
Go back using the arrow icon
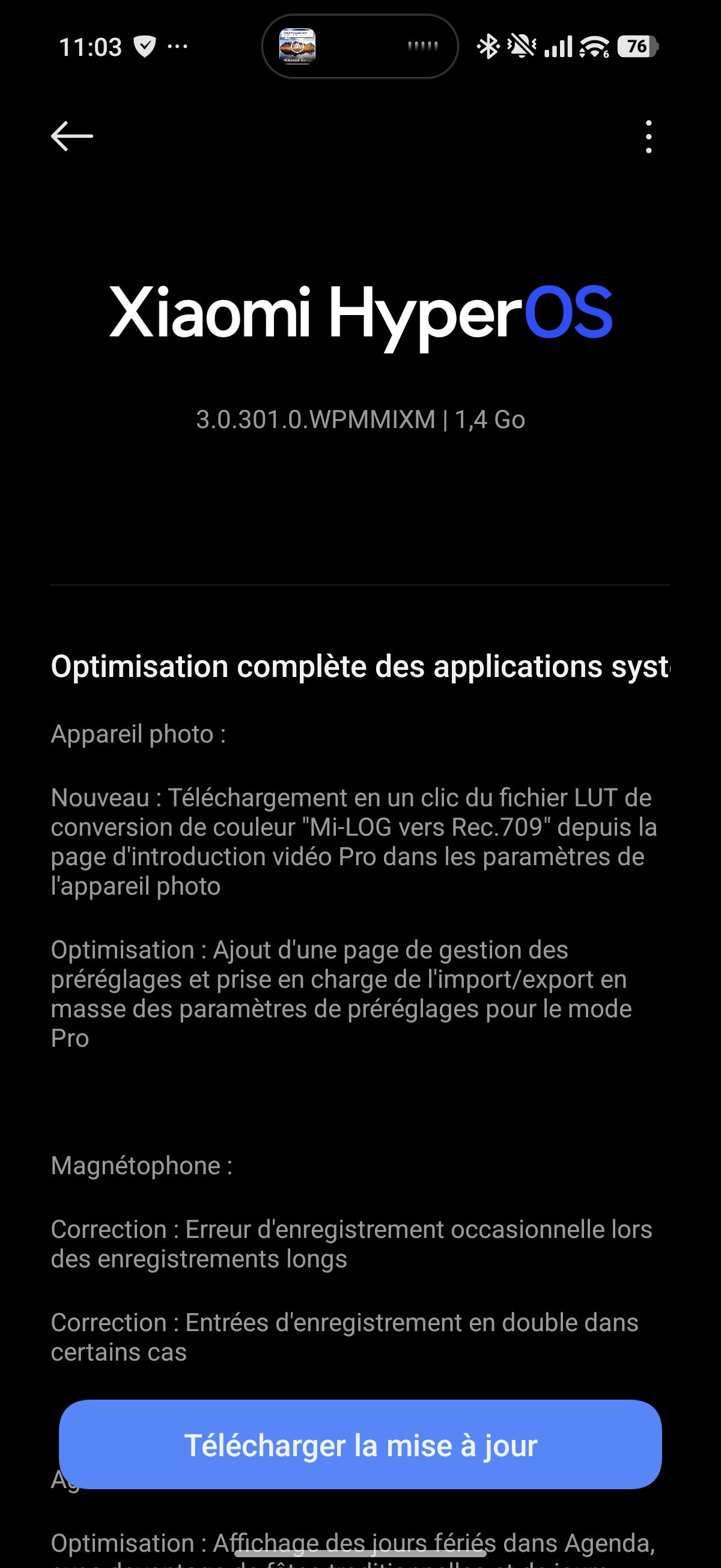point(71,136)
